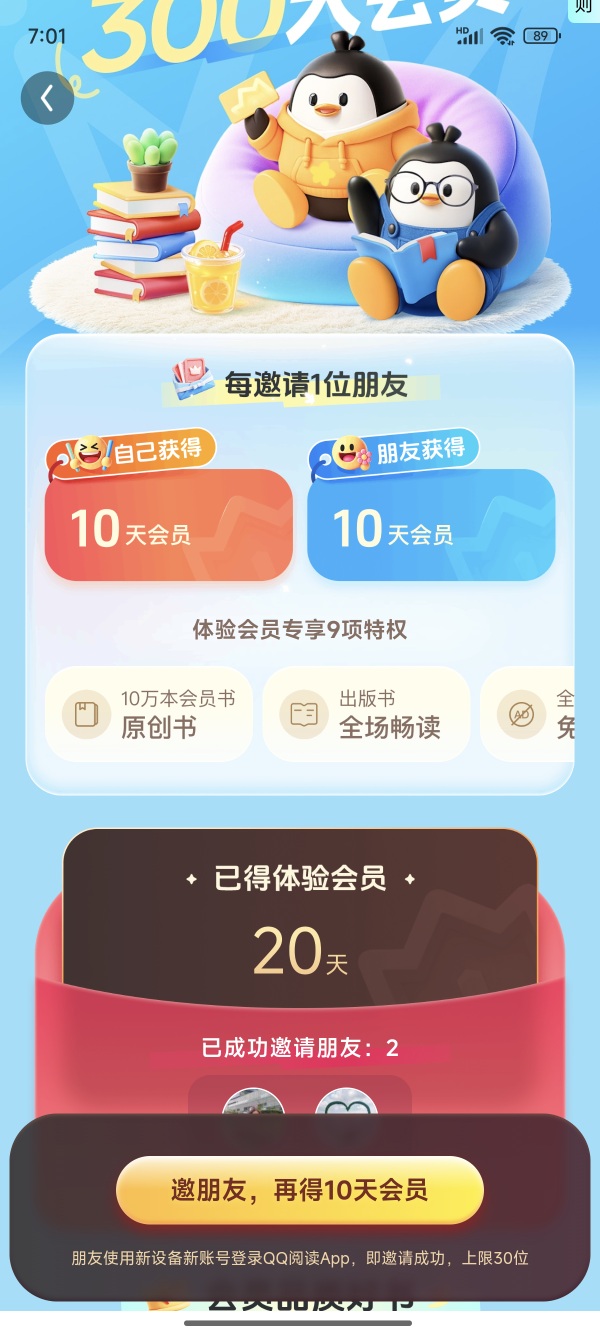Open the 原创书 privilege card
The image size is (600, 1335).
click(x=149, y=714)
